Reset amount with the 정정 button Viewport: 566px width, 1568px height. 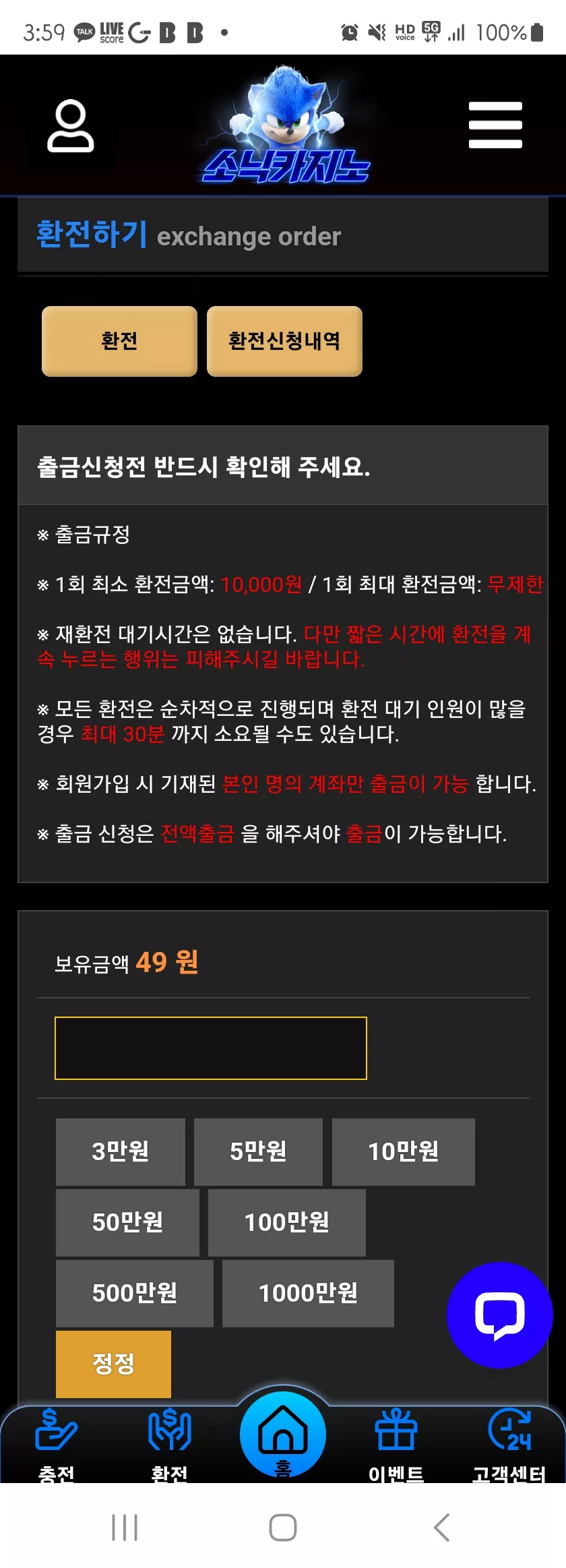113,1364
